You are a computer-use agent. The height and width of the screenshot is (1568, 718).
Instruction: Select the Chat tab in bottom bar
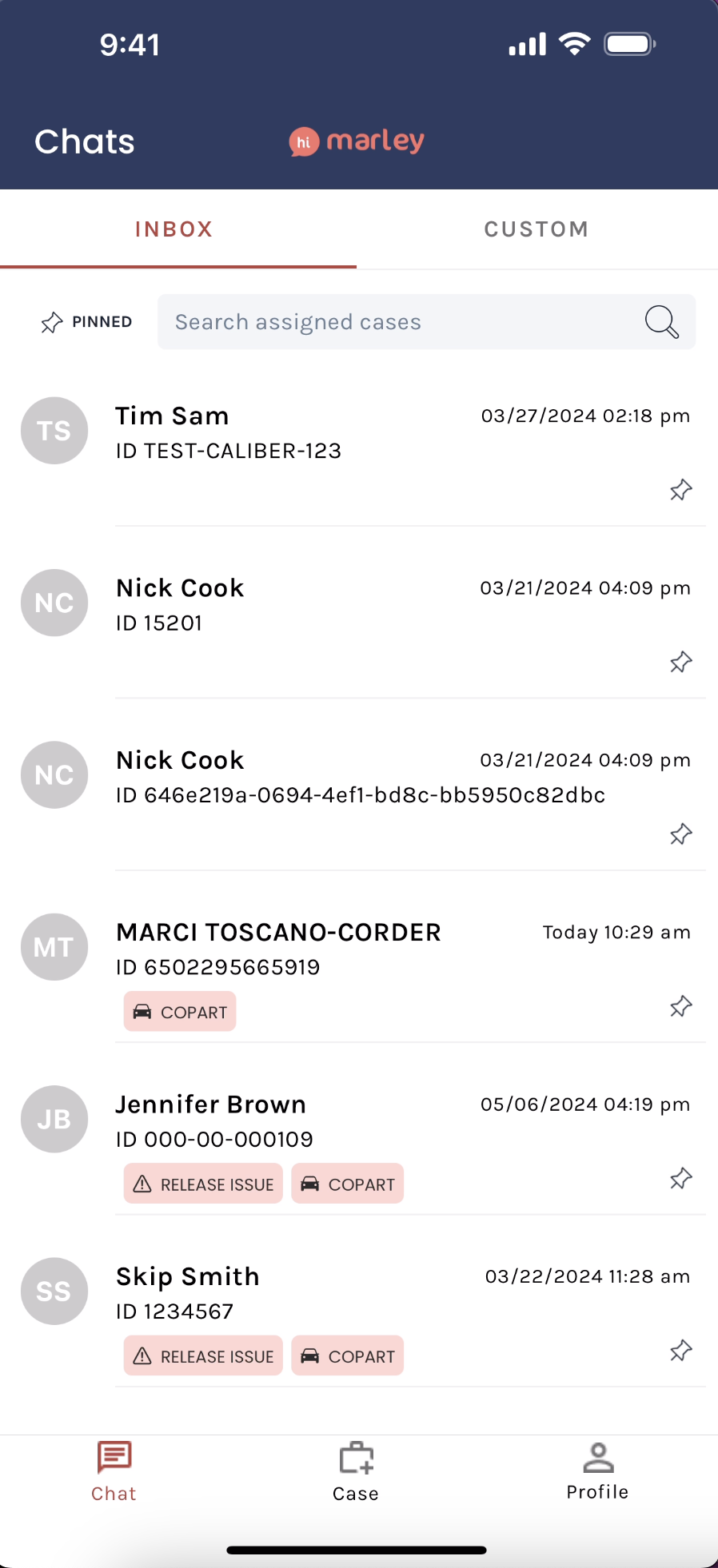coord(114,1471)
